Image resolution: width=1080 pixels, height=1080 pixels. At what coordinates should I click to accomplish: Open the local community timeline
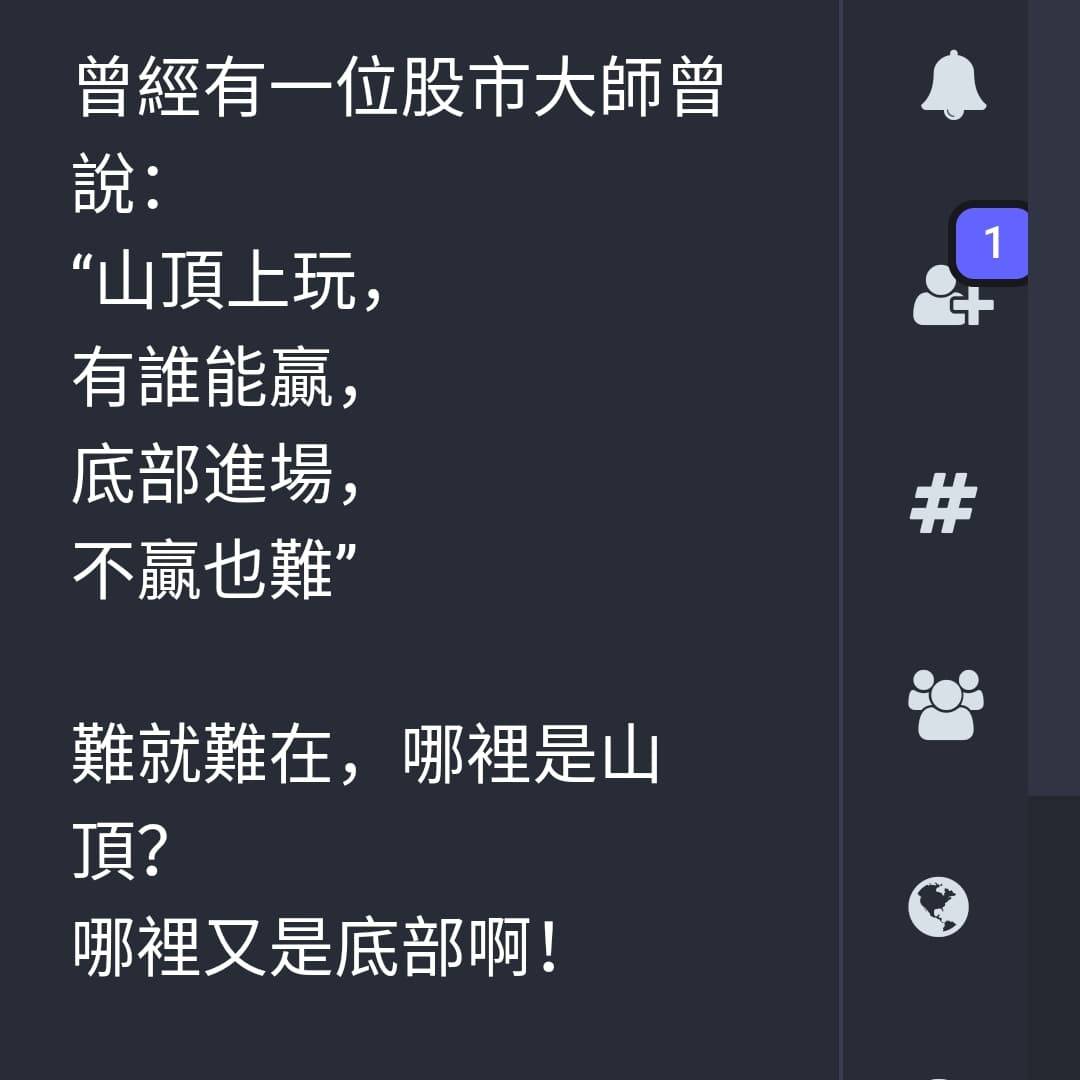click(945, 704)
